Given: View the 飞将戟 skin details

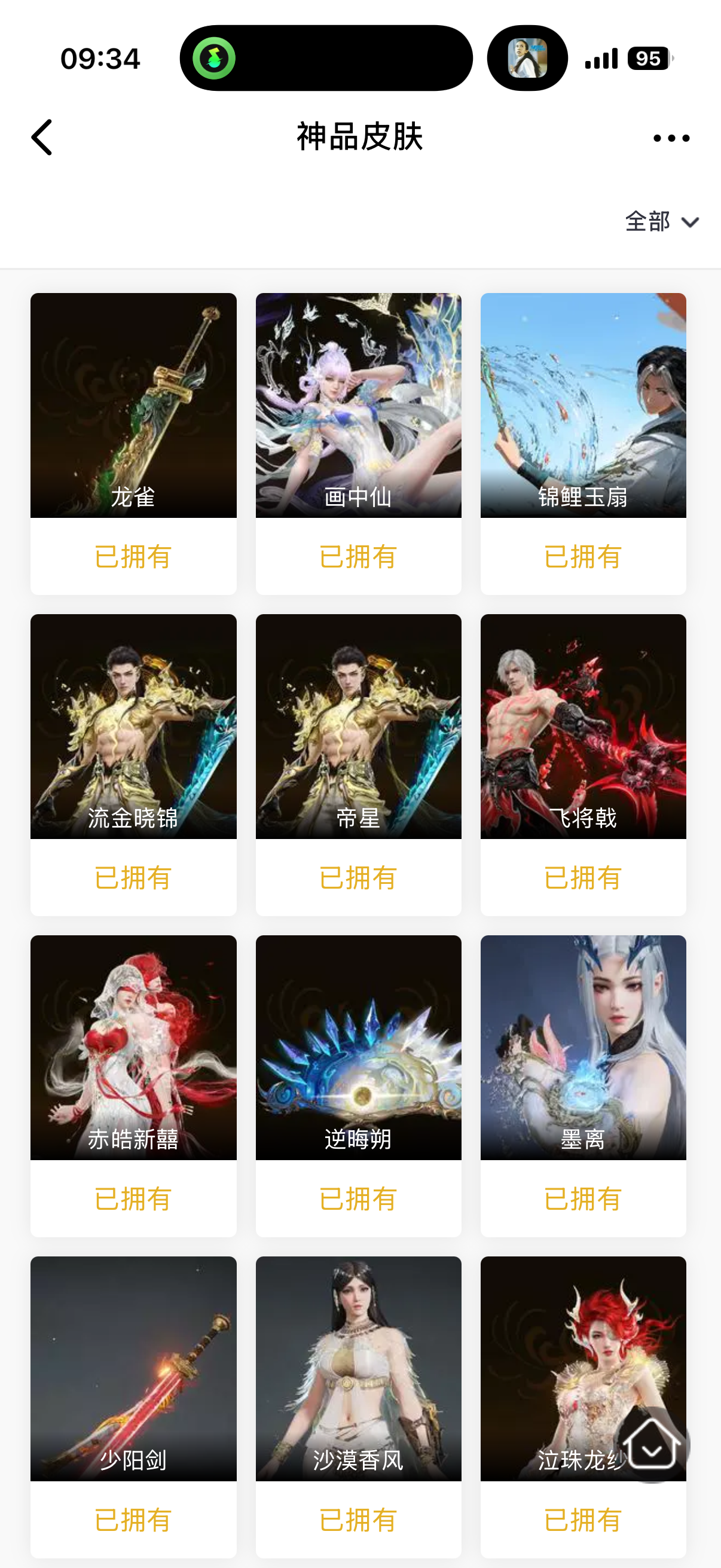Looking at the screenshot, I should (x=583, y=727).
